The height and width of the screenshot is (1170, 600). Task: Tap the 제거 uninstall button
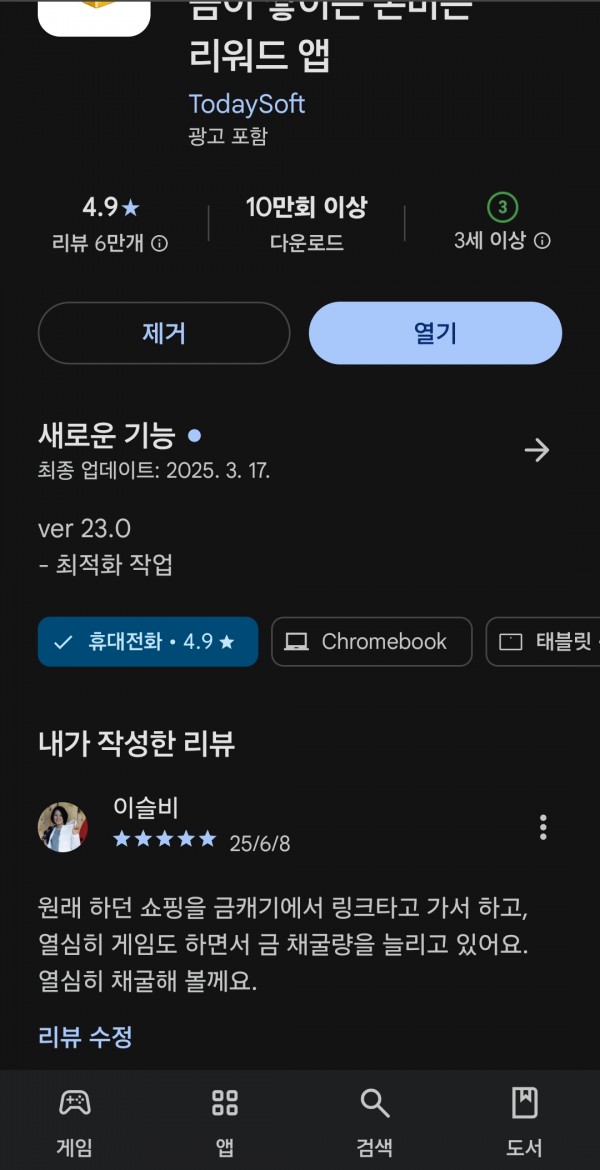coord(163,333)
